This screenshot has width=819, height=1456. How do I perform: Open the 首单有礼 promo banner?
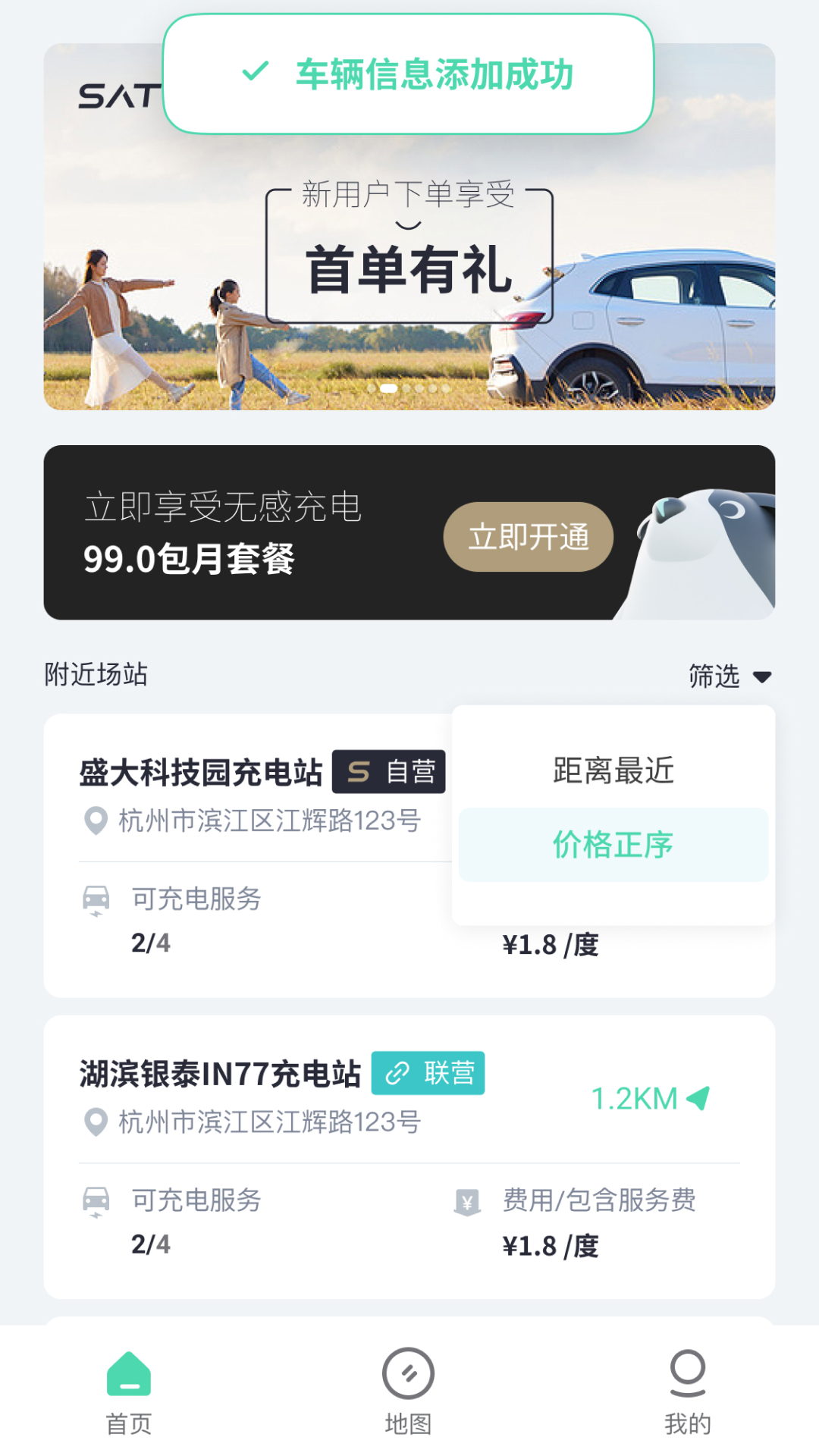pyautogui.click(x=409, y=227)
